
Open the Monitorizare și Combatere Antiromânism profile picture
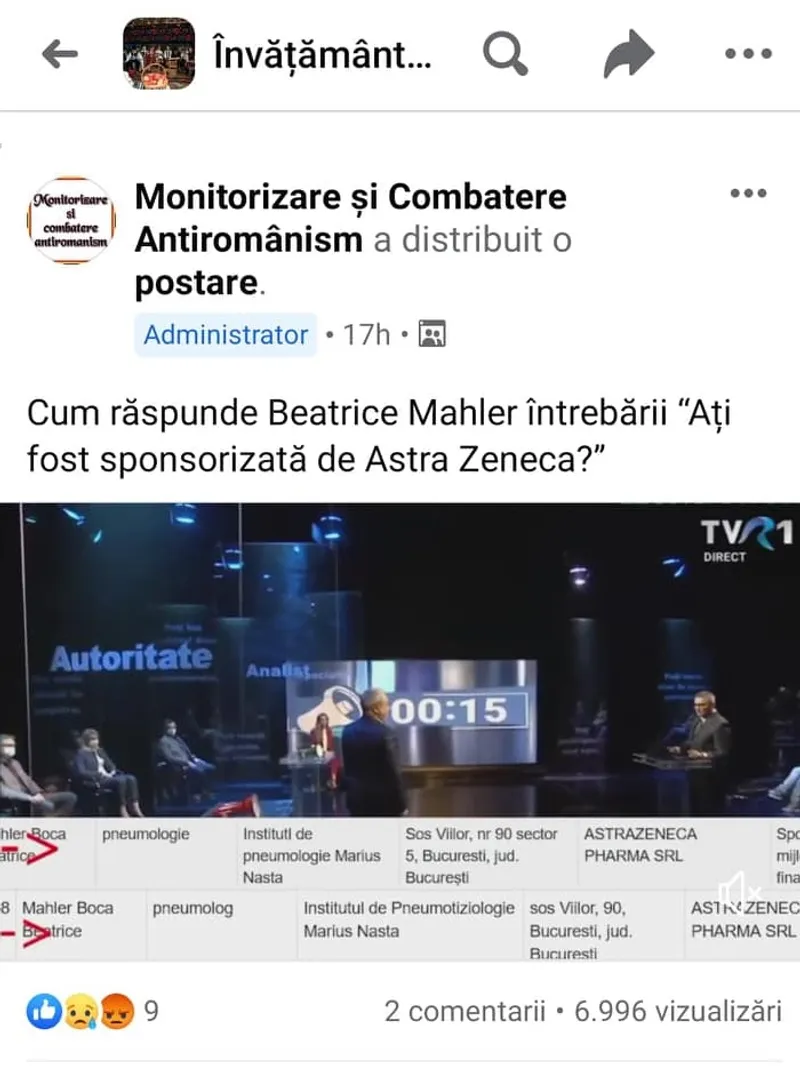(70, 221)
